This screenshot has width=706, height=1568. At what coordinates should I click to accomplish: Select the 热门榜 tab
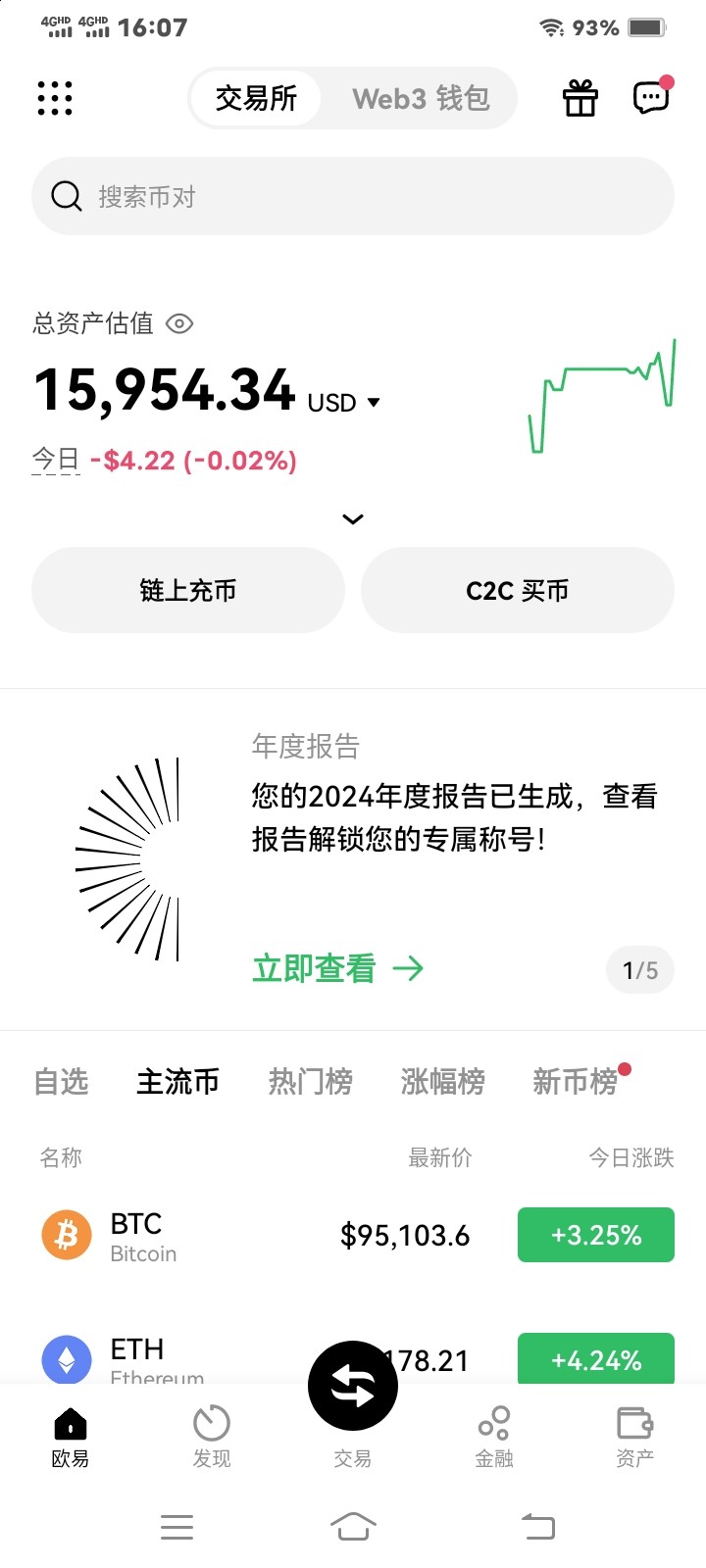click(x=310, y=1082)
